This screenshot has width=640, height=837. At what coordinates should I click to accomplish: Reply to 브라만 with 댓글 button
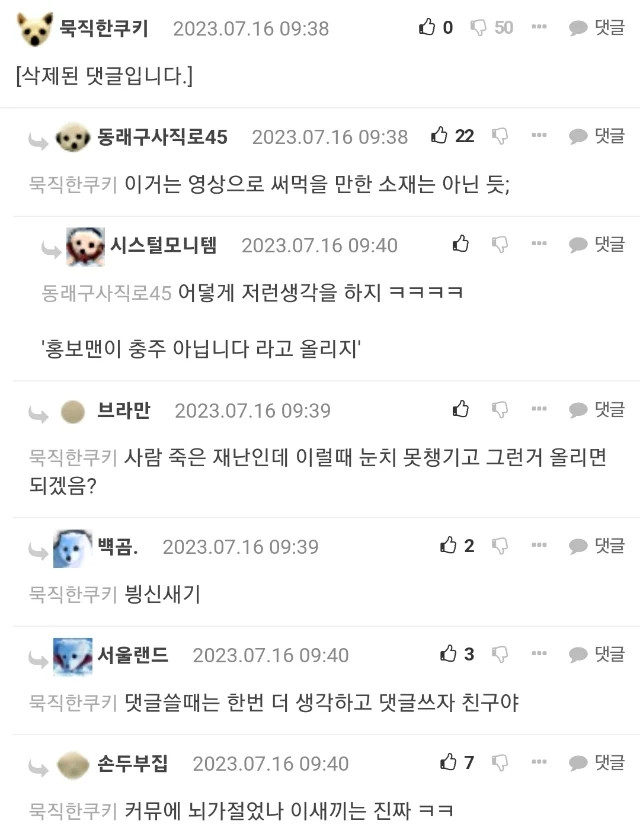(x=597, y=409)
